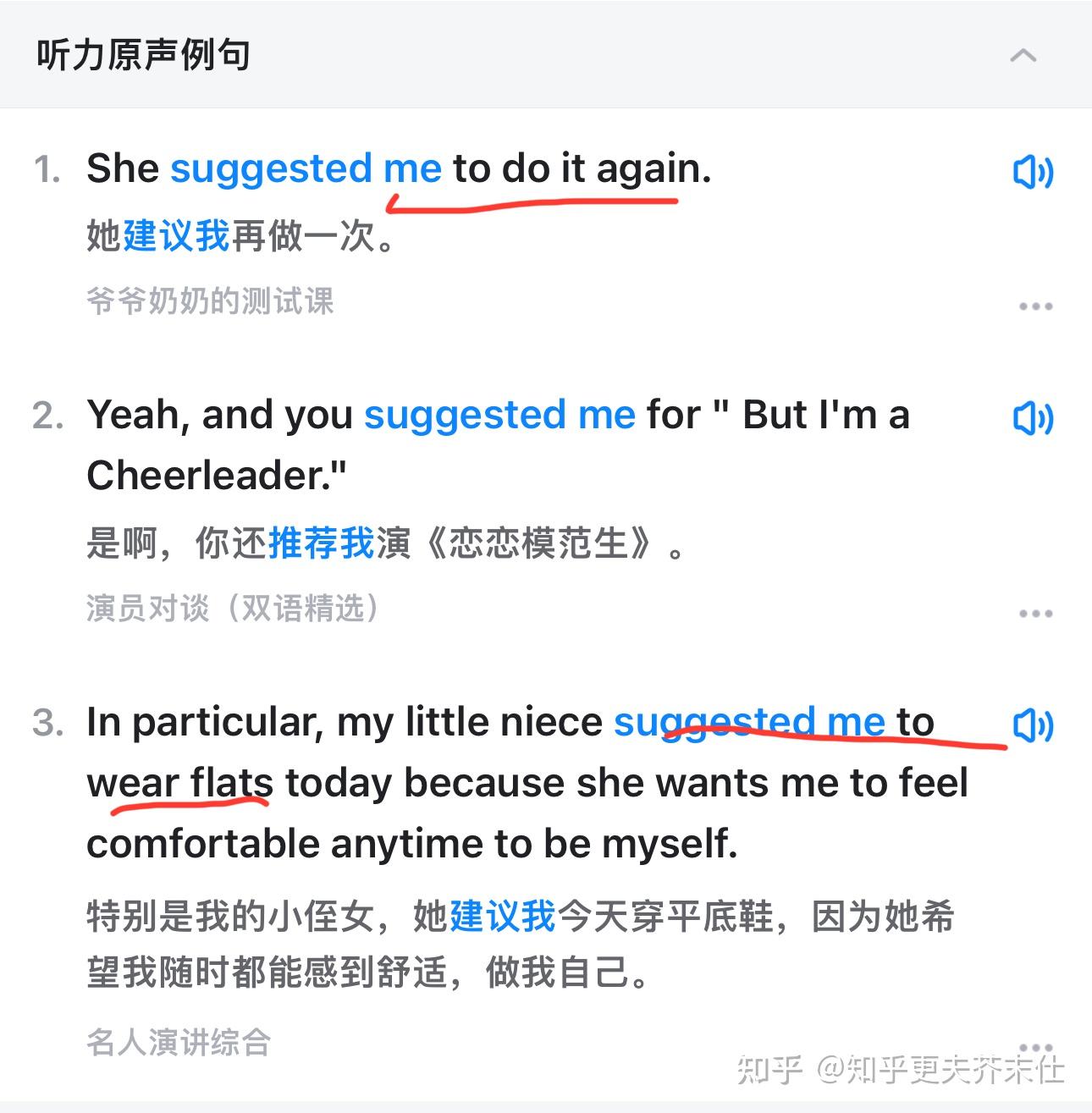Play pronunciation of the Cheerleader sentence
This screenshot has height=1113, width=1092.
coord(1034,418)
